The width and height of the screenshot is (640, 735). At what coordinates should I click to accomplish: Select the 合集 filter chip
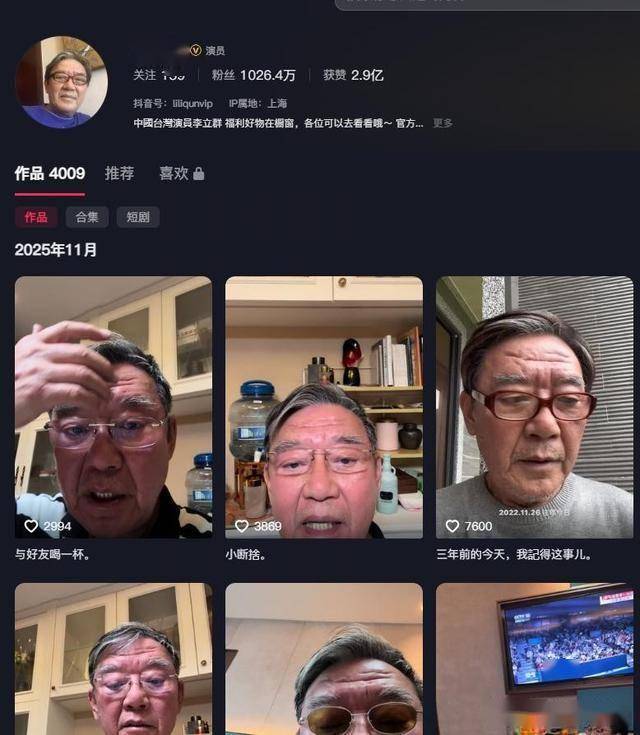(x=87, y=217)
